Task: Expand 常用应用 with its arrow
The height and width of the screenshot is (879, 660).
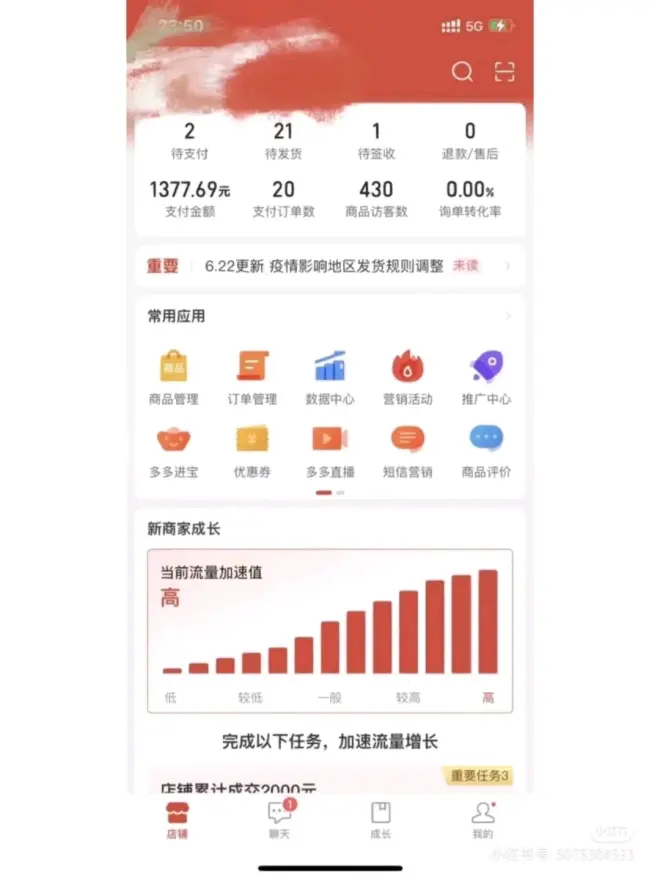Action: click(x=508, y=317)
